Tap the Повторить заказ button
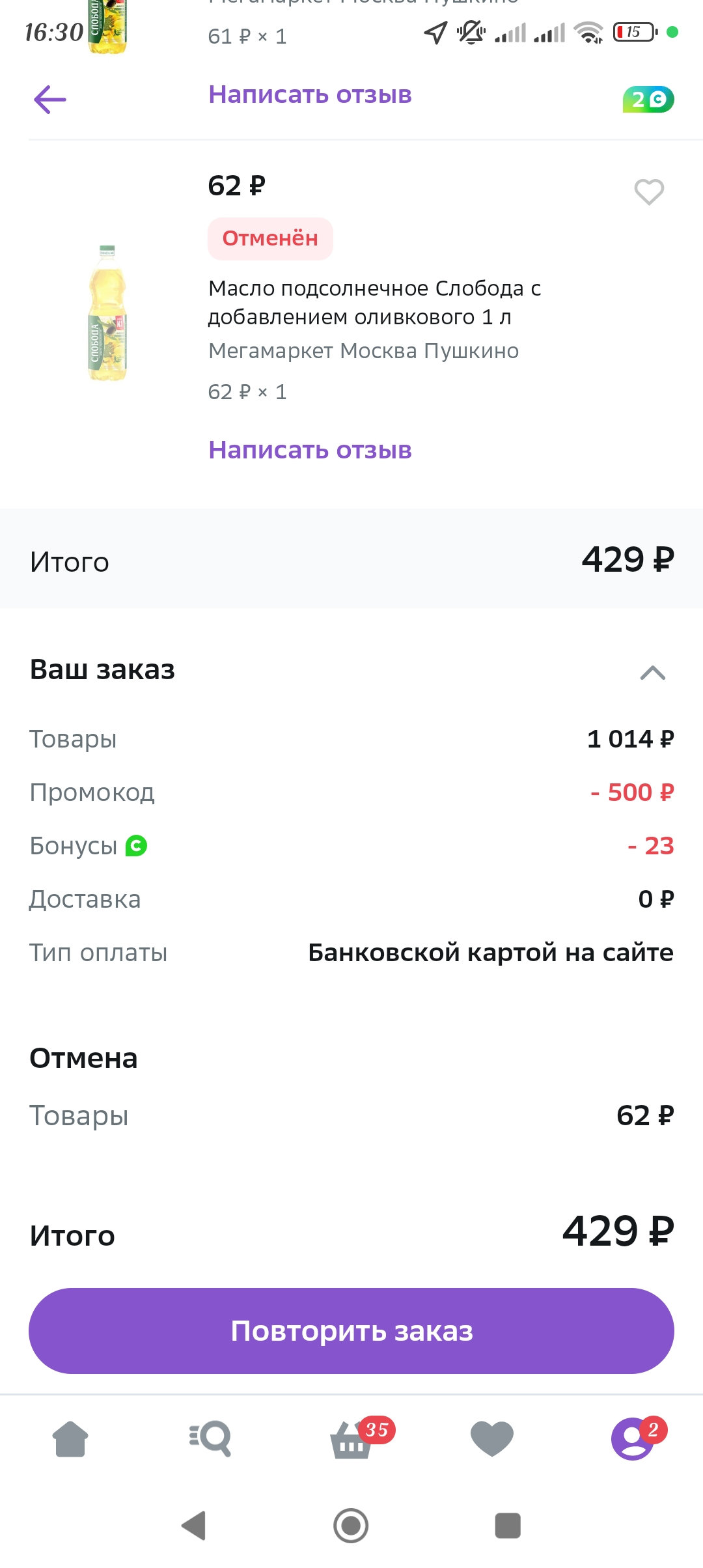703x1568 pixels. click(x=351, y=1331)
